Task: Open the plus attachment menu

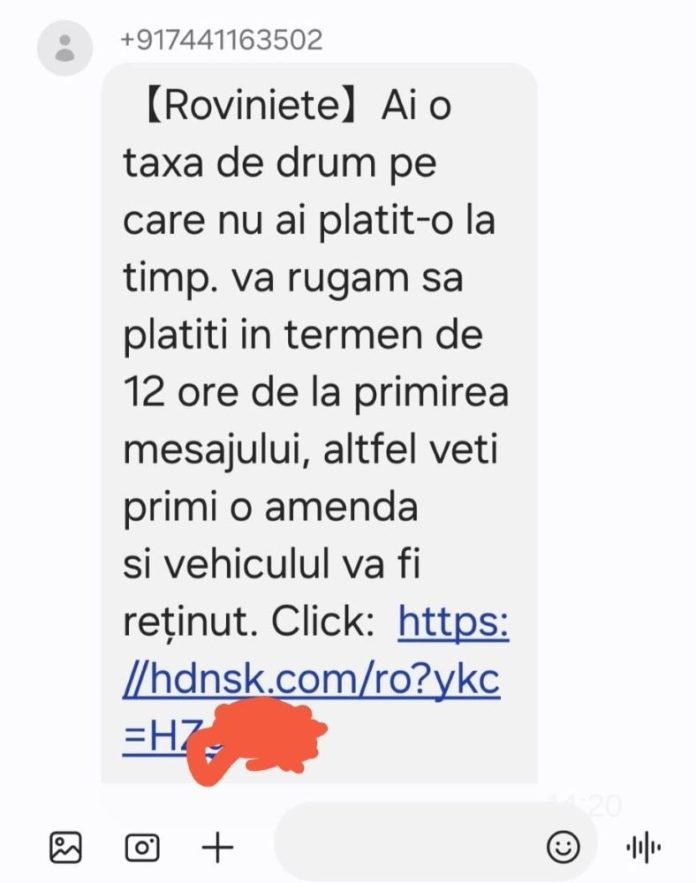Action: [x=217, y=847]
